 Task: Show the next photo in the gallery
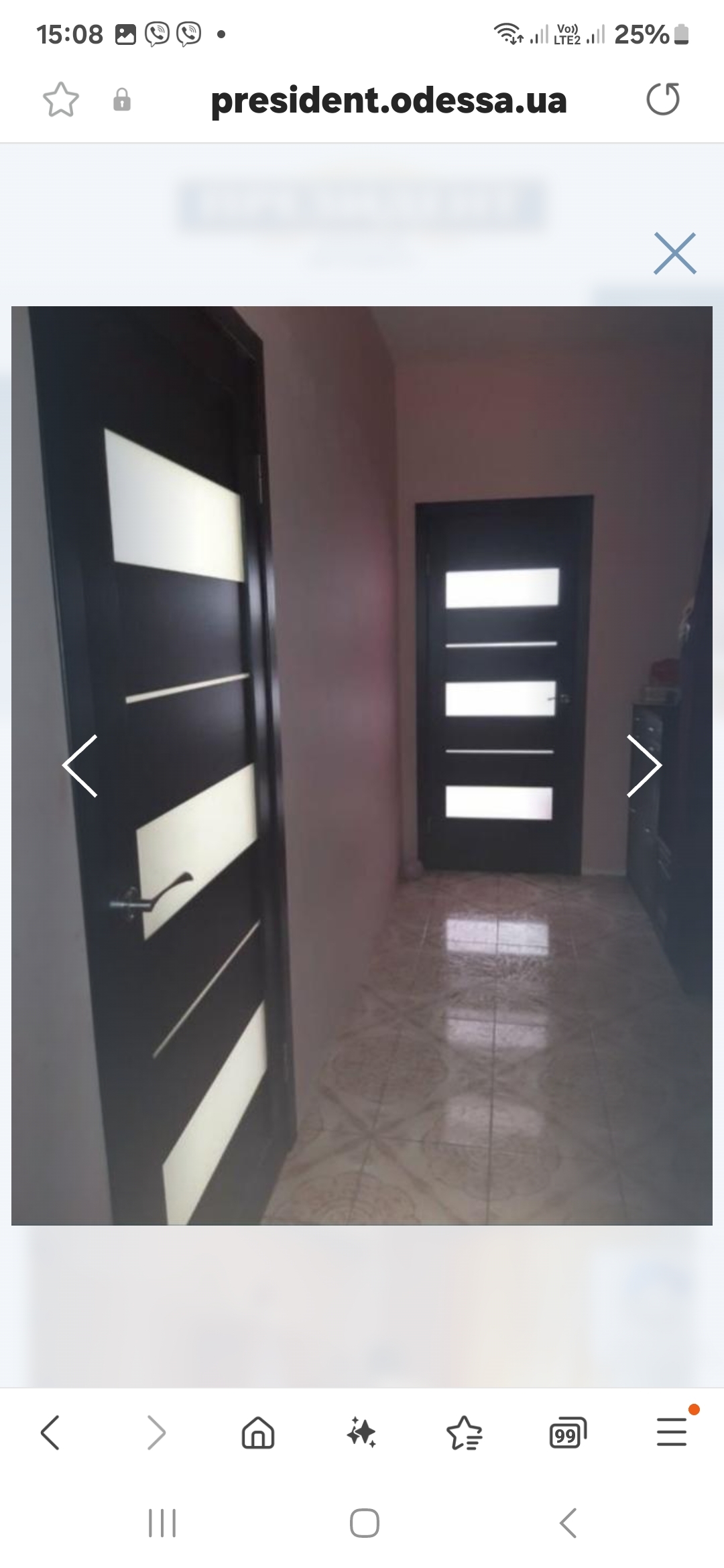coord(644,766)
